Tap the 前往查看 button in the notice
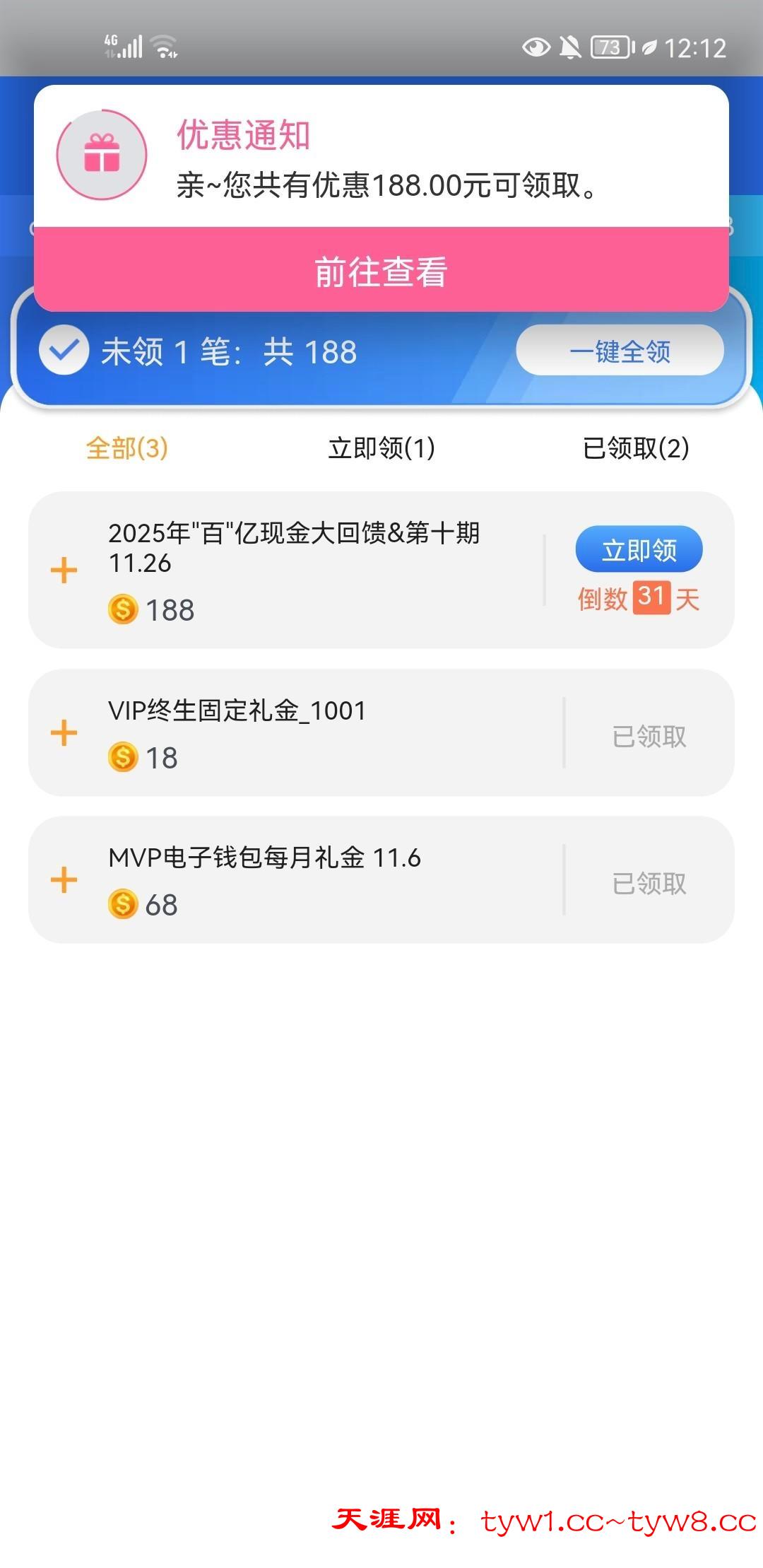Viewport: 763px width, 1568px height. pyautogui.click(x=381, y=271)
